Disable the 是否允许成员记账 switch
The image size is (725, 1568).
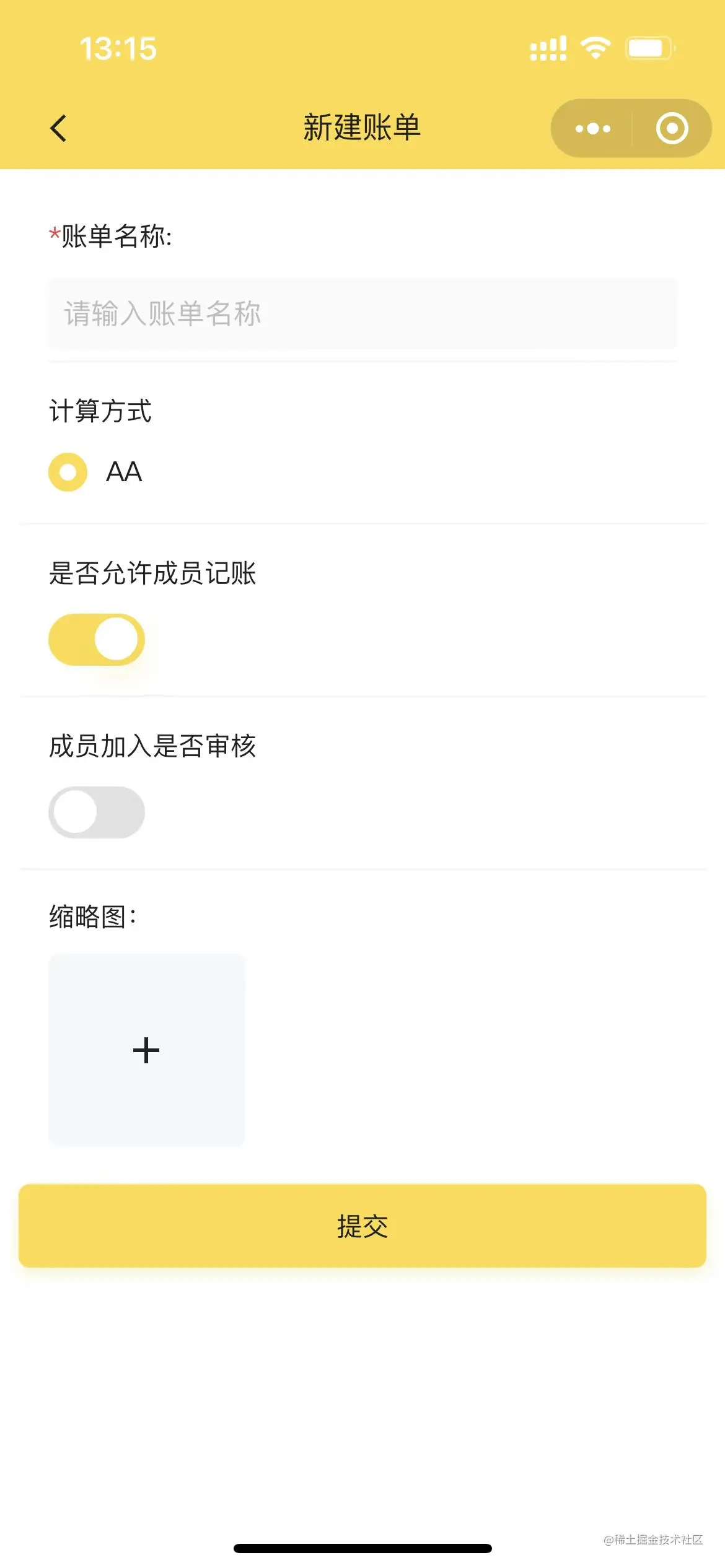(96, 638)
